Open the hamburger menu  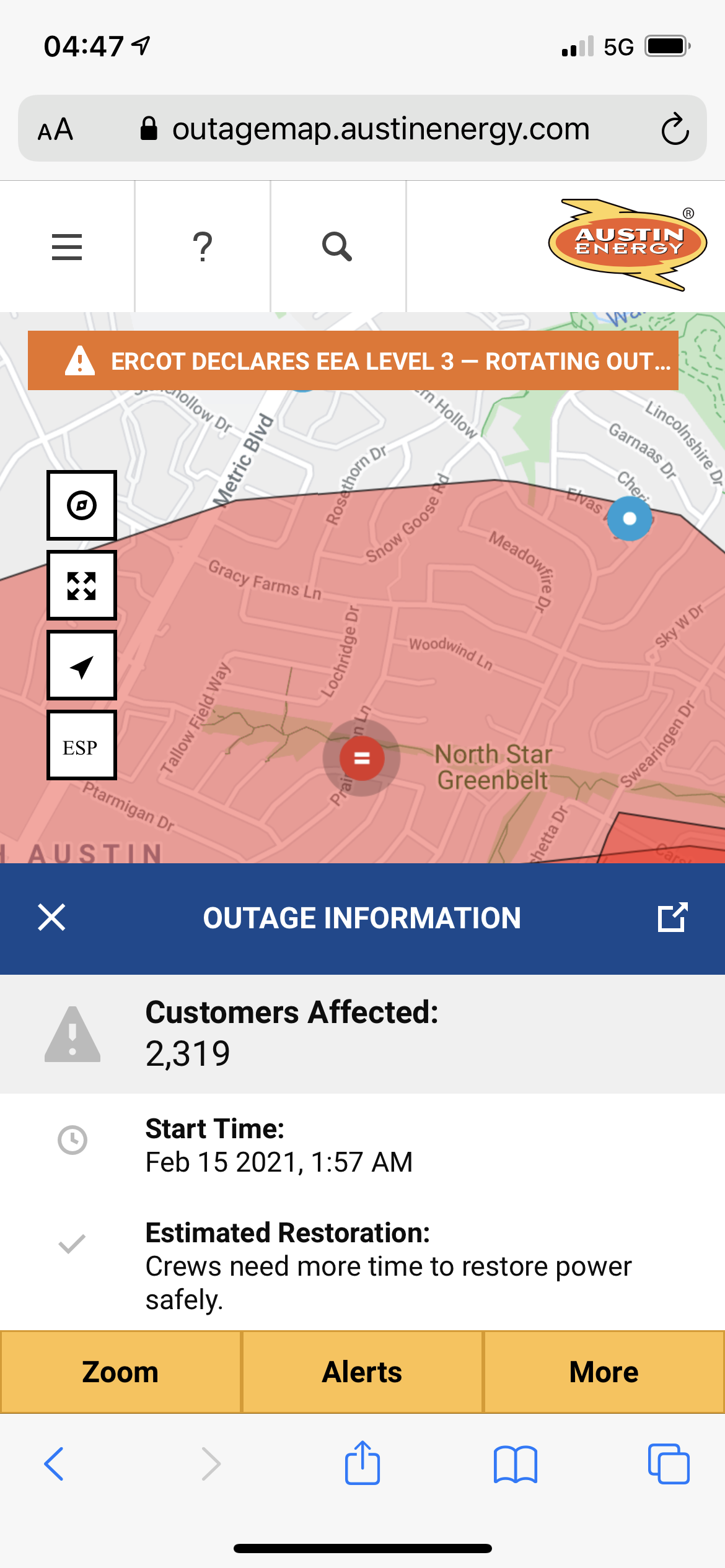pos(67,246)
